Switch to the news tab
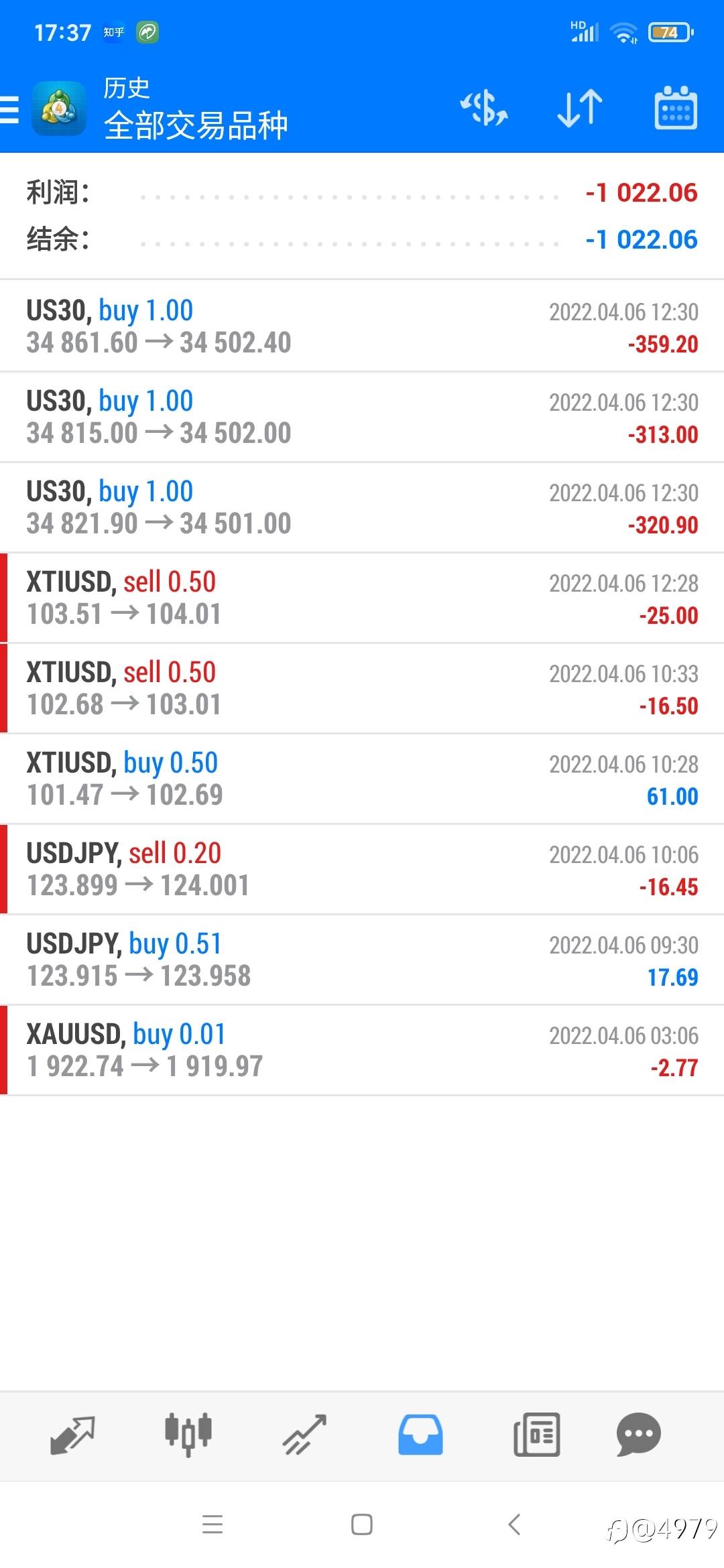The image size is (724, 1568). [536, 1435]
